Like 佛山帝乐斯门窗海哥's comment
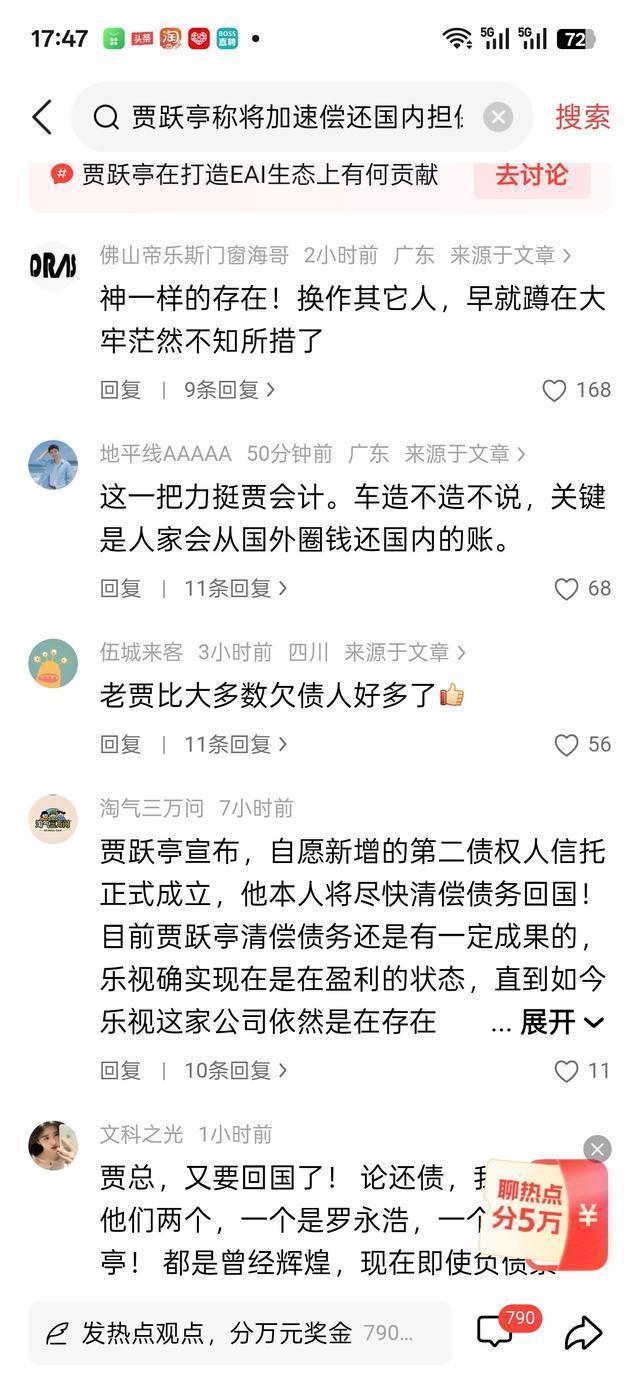 tap(555, 390)
